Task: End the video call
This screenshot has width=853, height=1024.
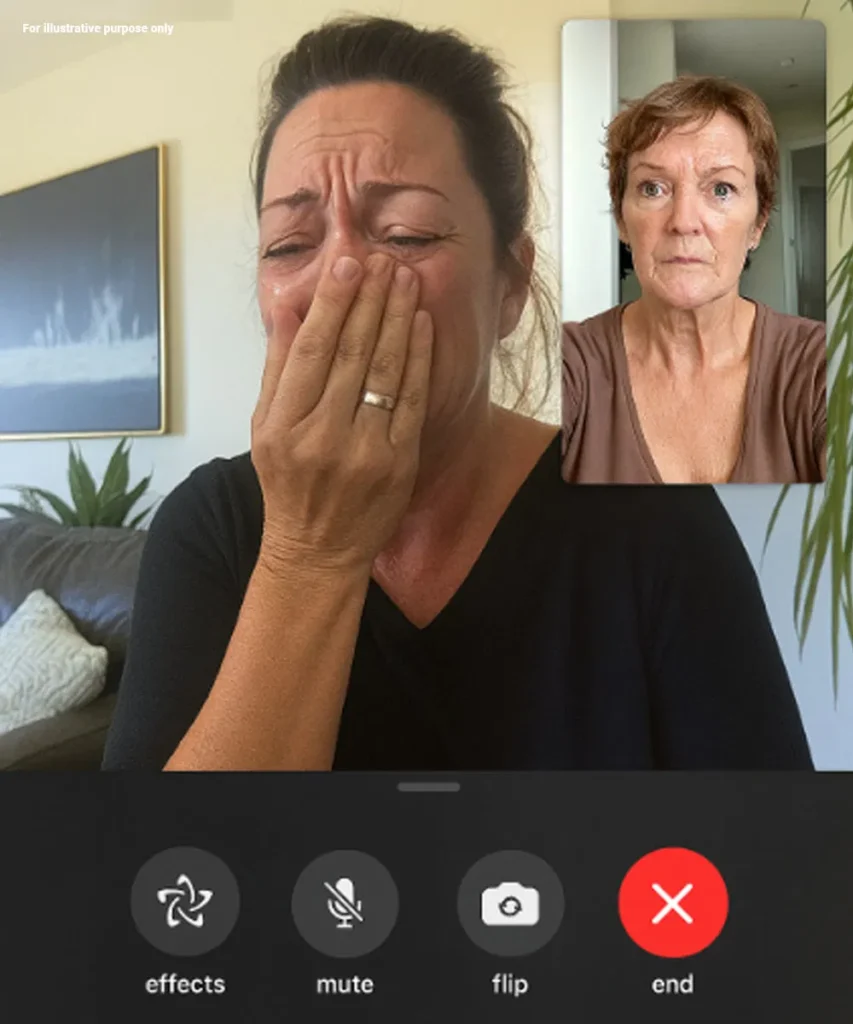Action: [x=672, y=903]
